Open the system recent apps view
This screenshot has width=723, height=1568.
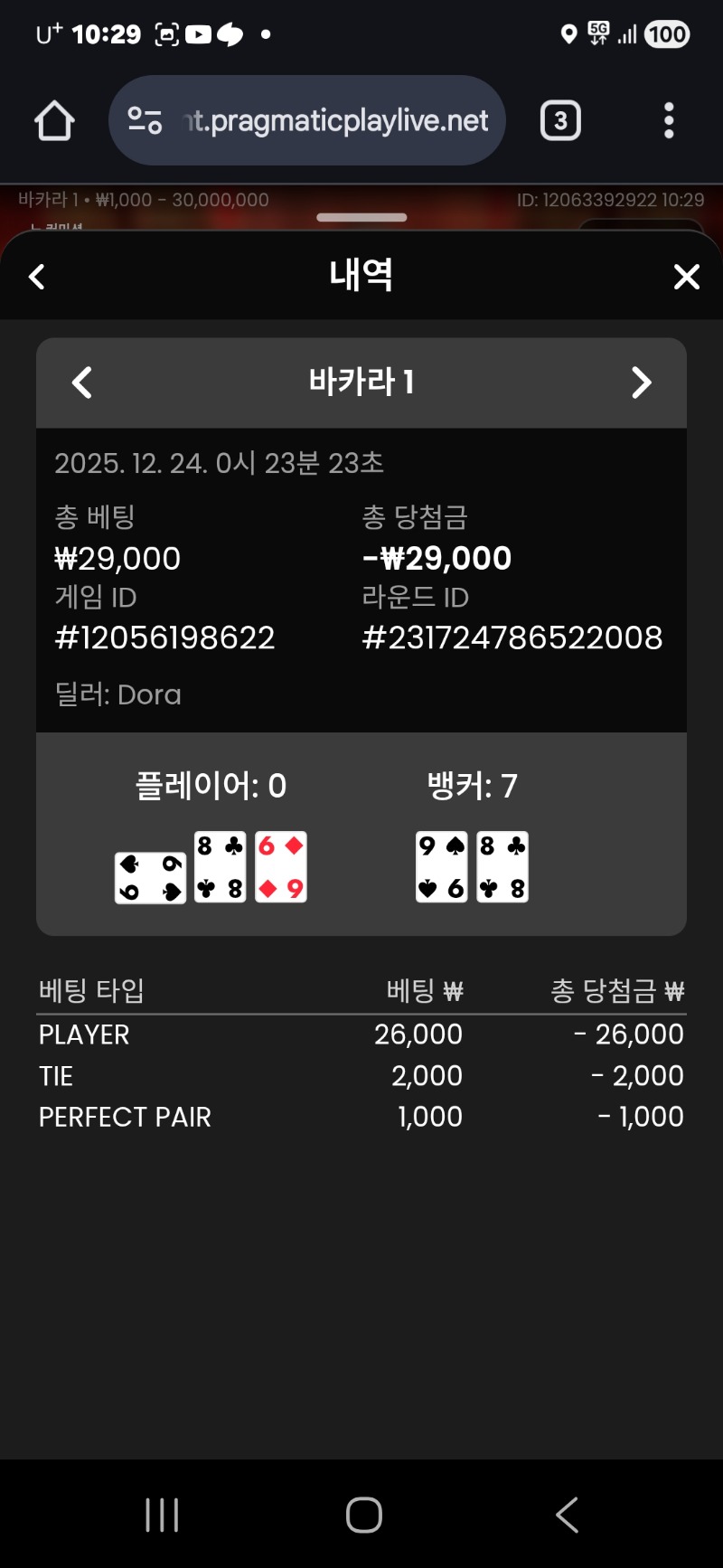tap(163, 1515)
